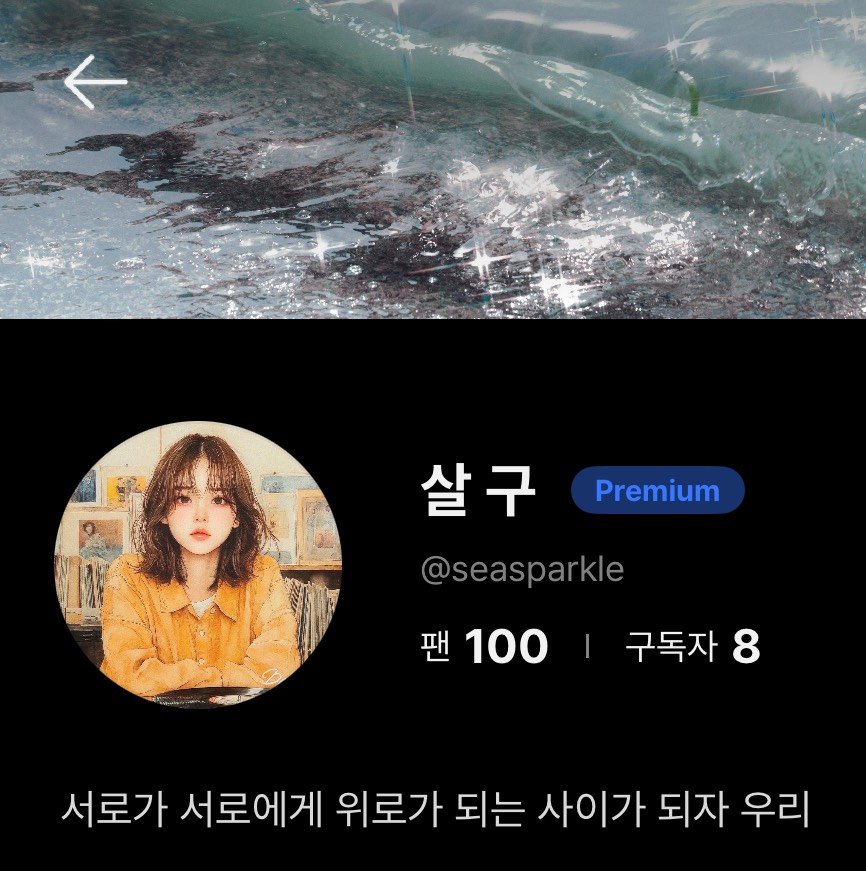This screenshot has height=871, width=866.
Task: Tap the Premium badge
Action: 657,491
